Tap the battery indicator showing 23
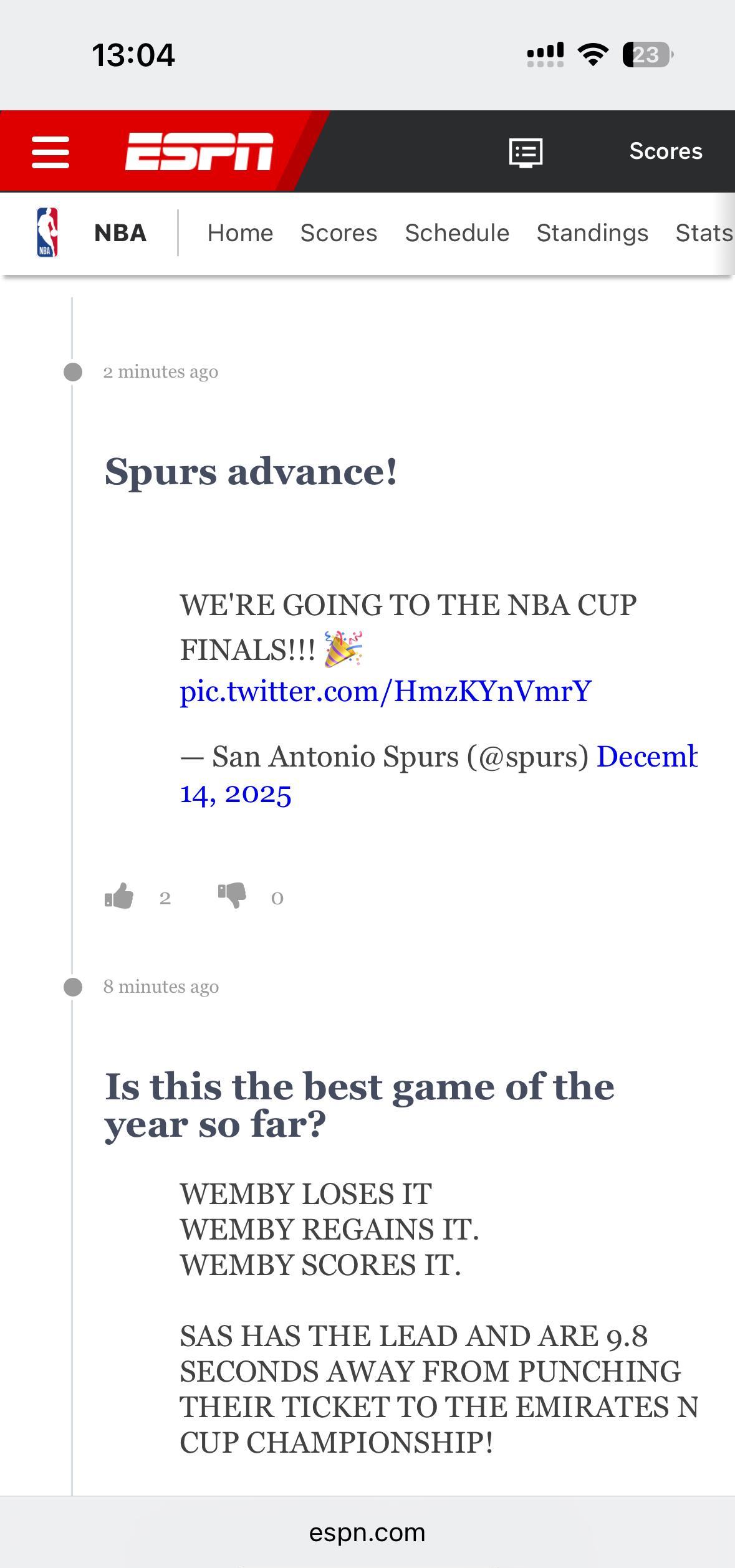Image resolution: width=735 pixels, height=1568 pixels. (645, 55)
